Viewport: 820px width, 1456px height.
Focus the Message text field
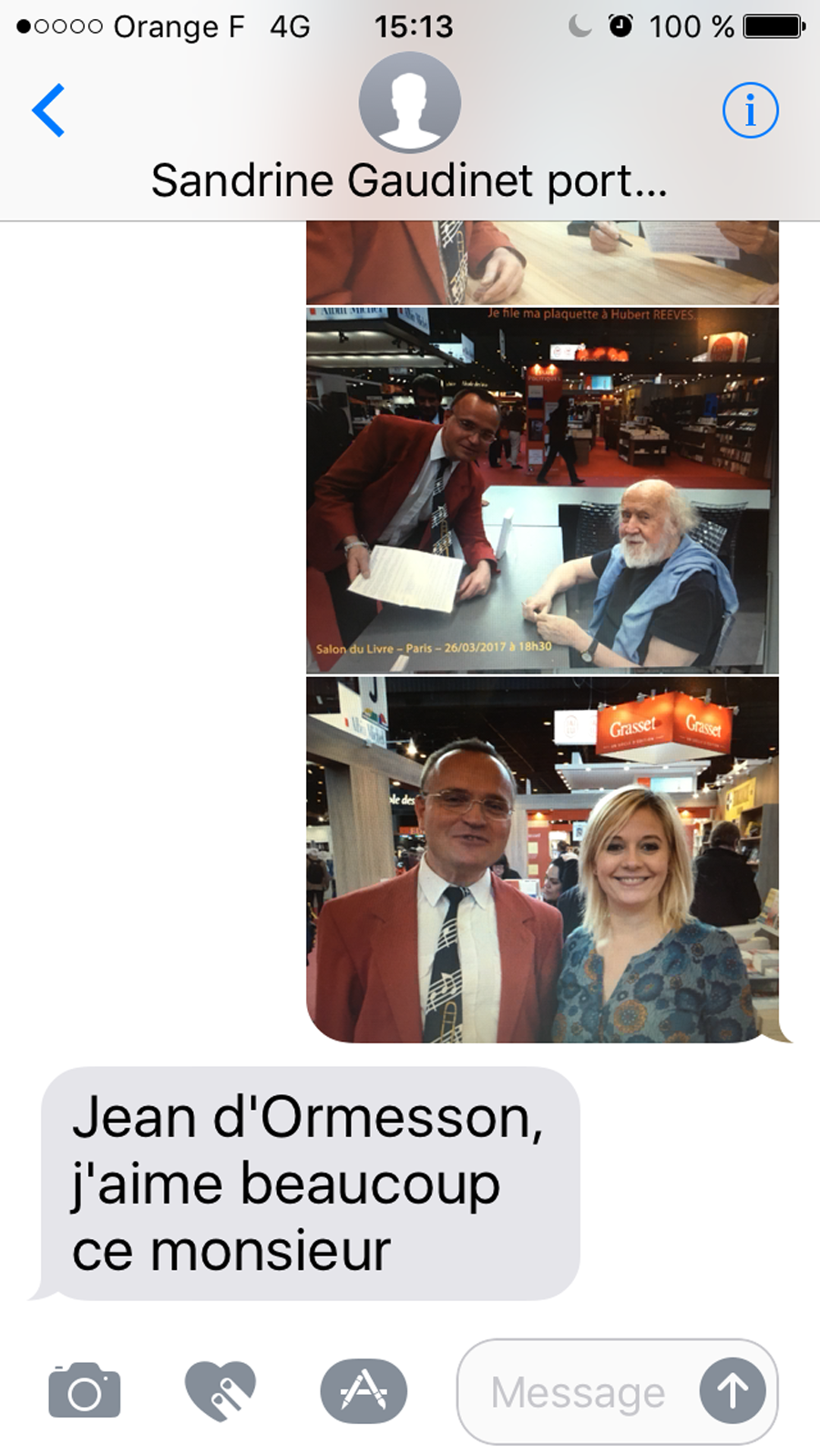click(579, 1392)
